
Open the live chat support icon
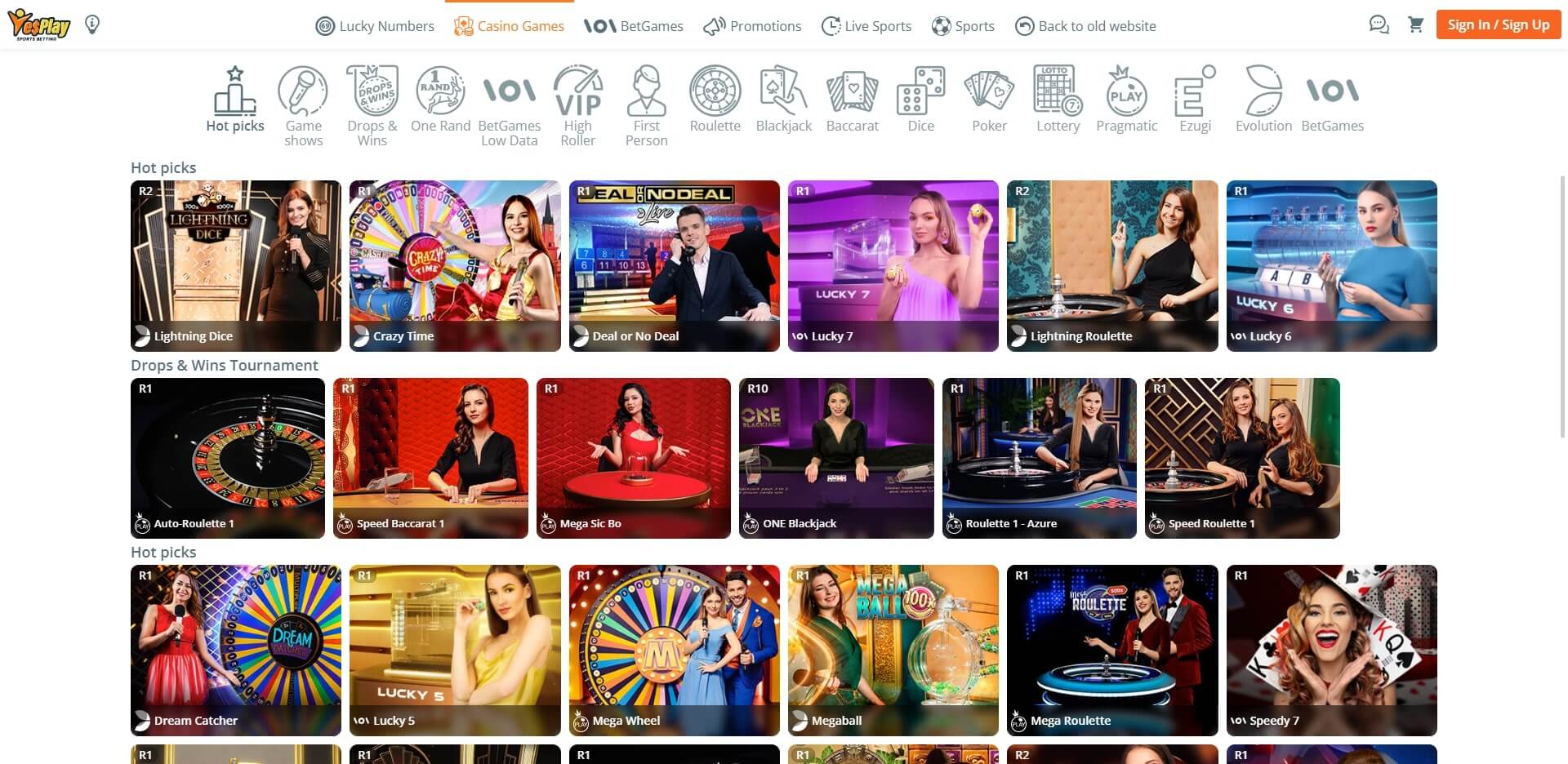click(x=1379, y=24)
